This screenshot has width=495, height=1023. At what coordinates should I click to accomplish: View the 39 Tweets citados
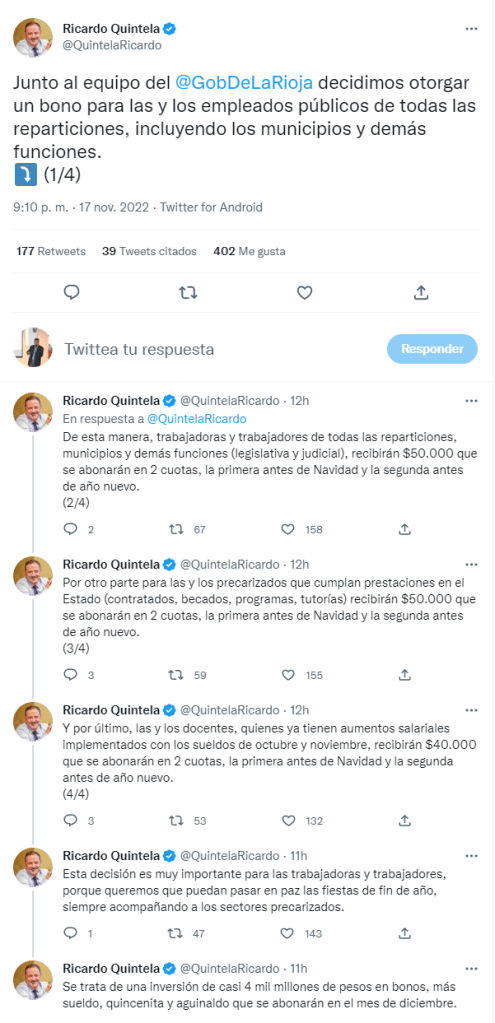(x=149, y=251)
